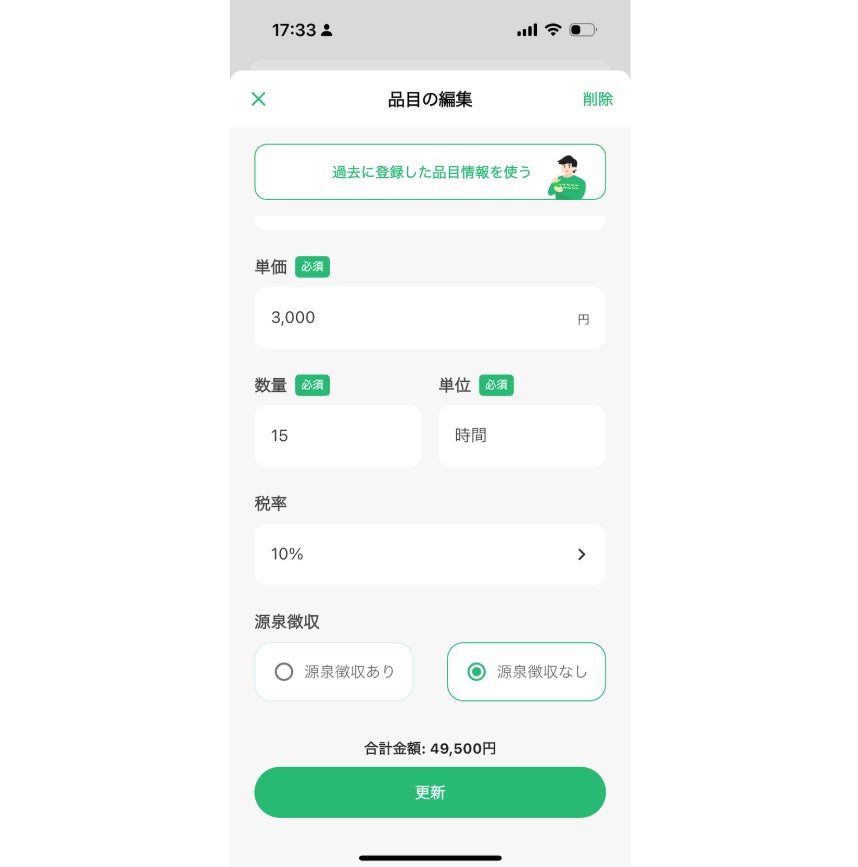Open the 税率 picker showing 10%
The width and height of the screenshot is (858, 867).
[x=430, y=554]
